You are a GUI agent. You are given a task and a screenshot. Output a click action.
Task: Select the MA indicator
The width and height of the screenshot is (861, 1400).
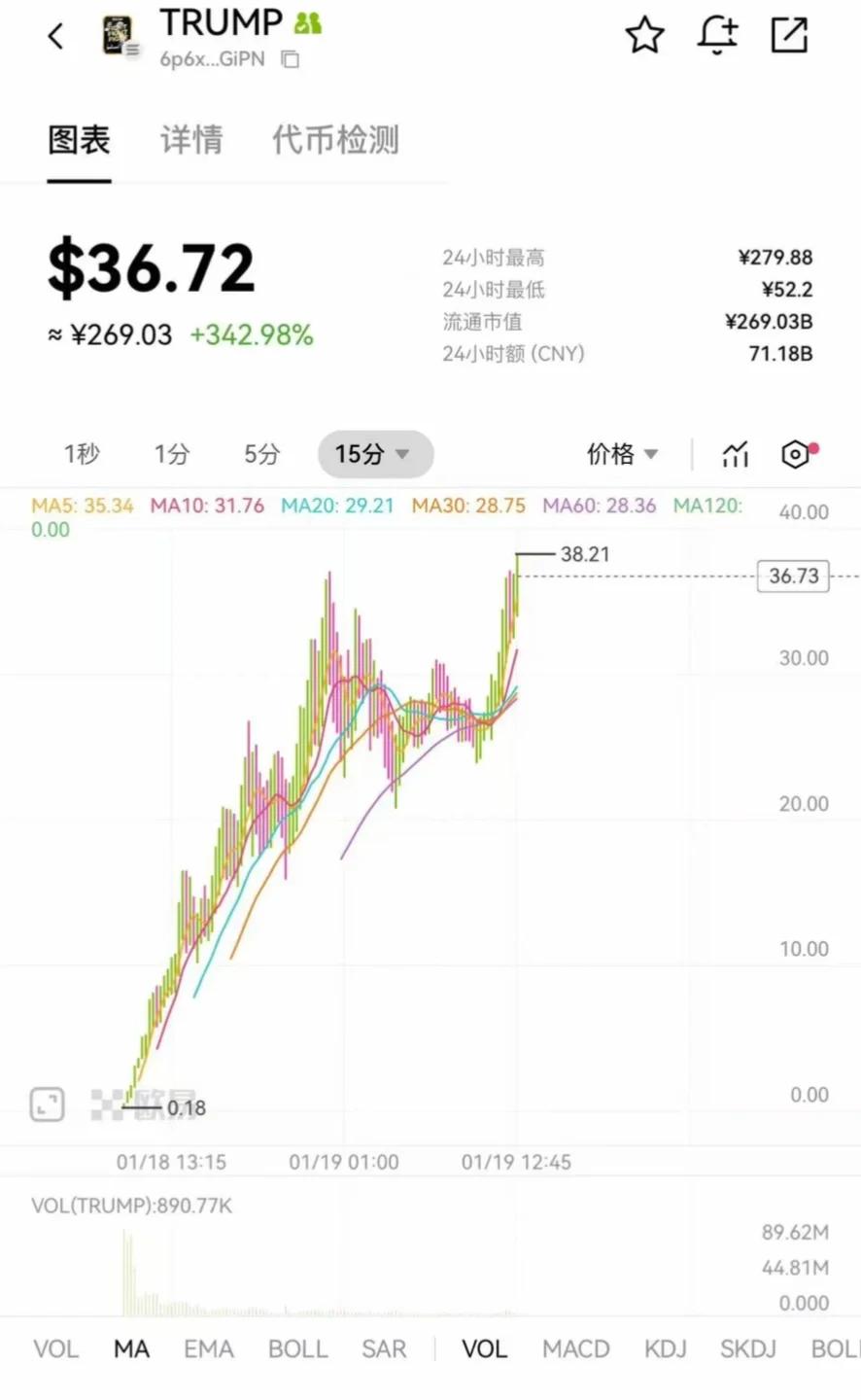(x=131, y=1349)
